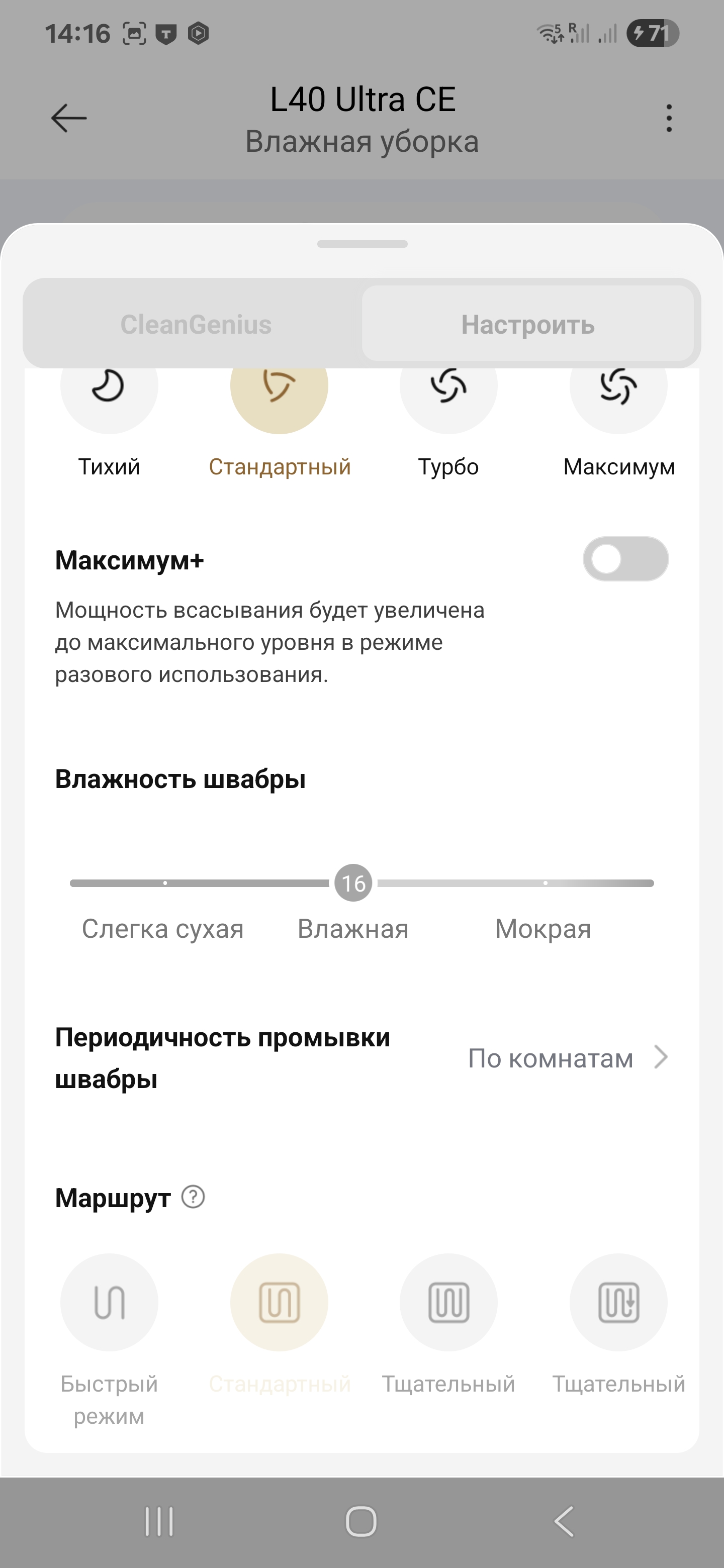This screenshot has height=1568, width=724.
Task: Tap the mop humidity slider handle showing 16
Action: tap(353, 883)
